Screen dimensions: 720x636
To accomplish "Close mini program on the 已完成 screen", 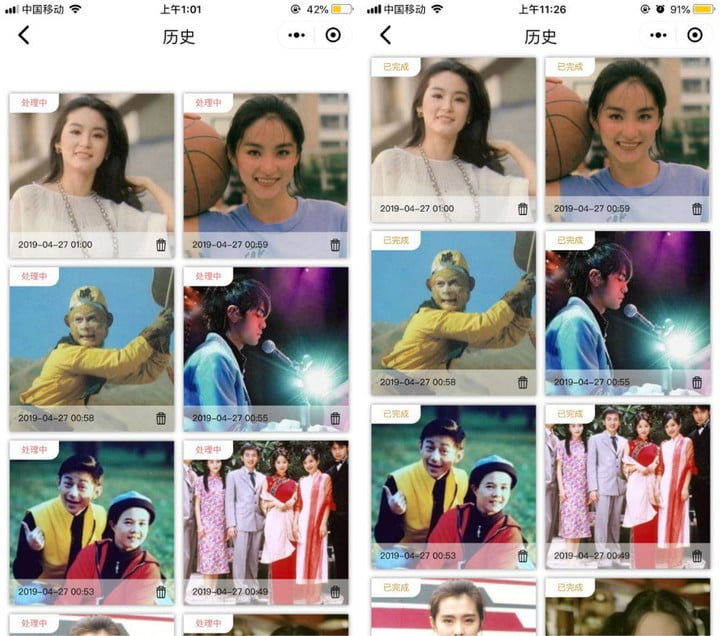I will [694, 36].
